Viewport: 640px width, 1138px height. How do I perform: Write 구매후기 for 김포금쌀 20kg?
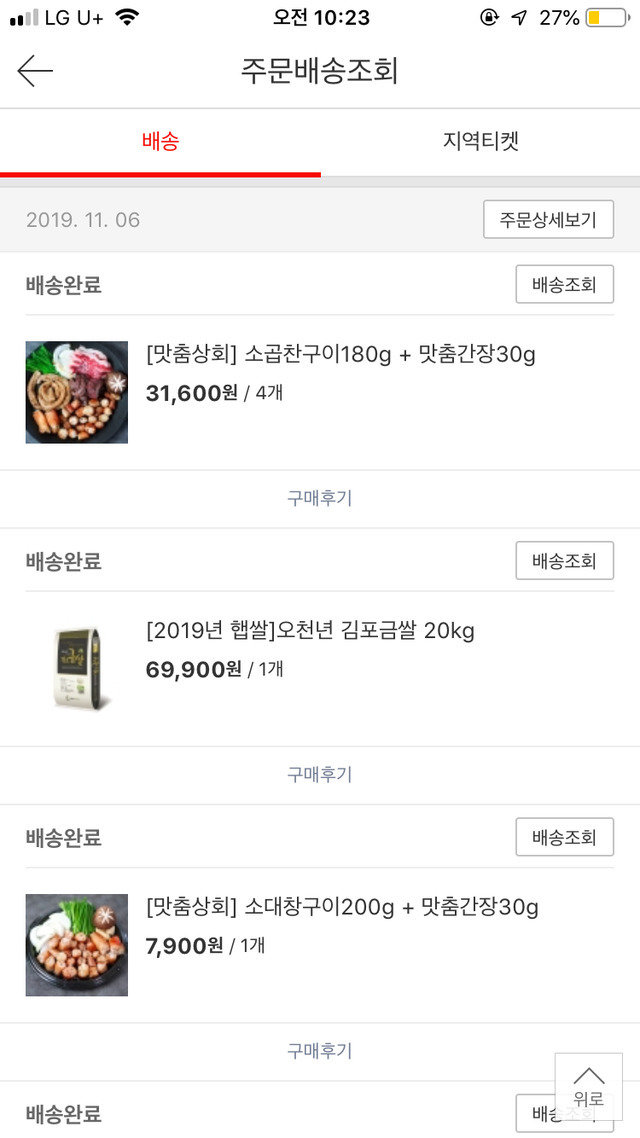click(320, 774)
